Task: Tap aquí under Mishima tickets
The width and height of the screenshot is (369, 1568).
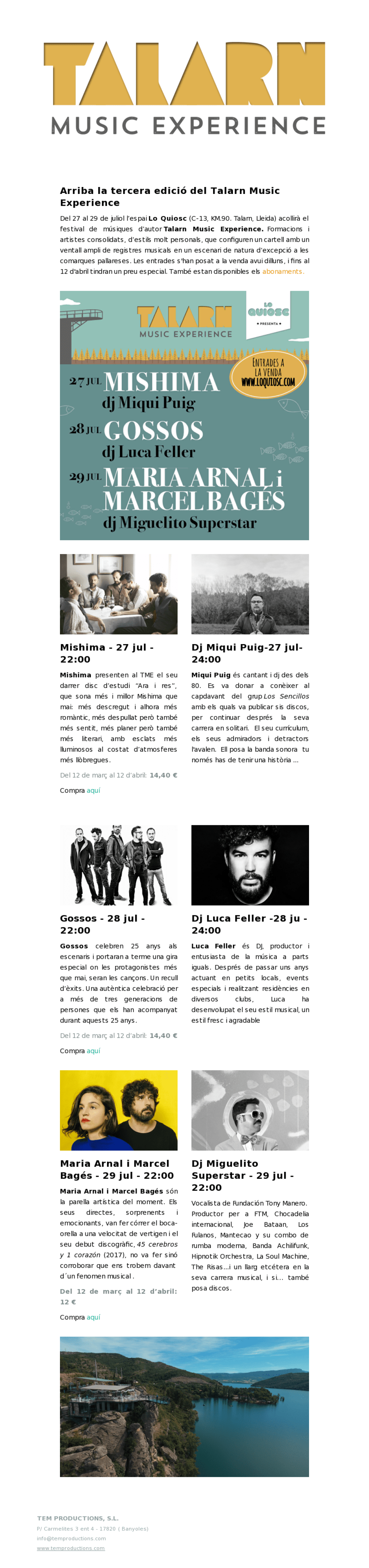Action: [x=93, y=791]
